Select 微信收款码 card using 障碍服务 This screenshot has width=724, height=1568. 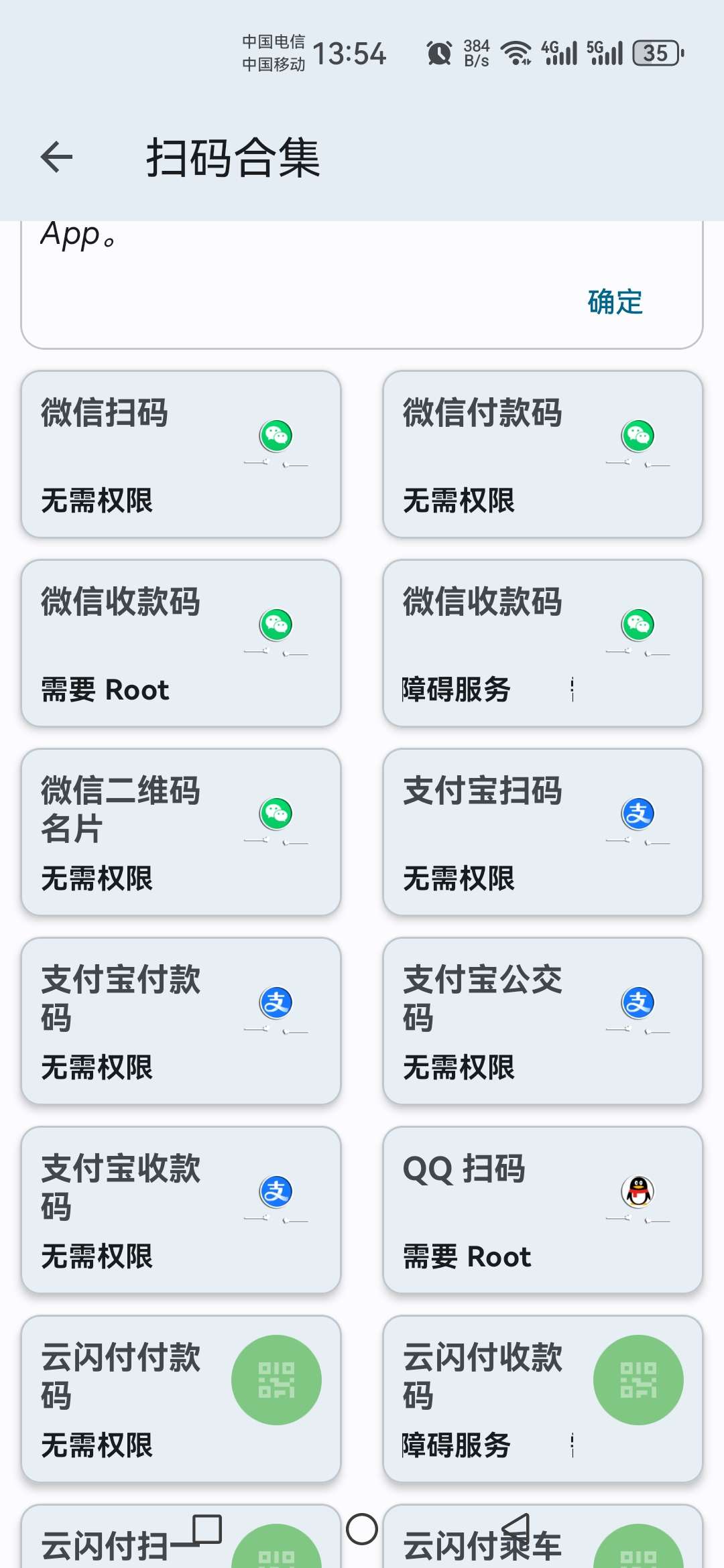(x=542, y=643)
